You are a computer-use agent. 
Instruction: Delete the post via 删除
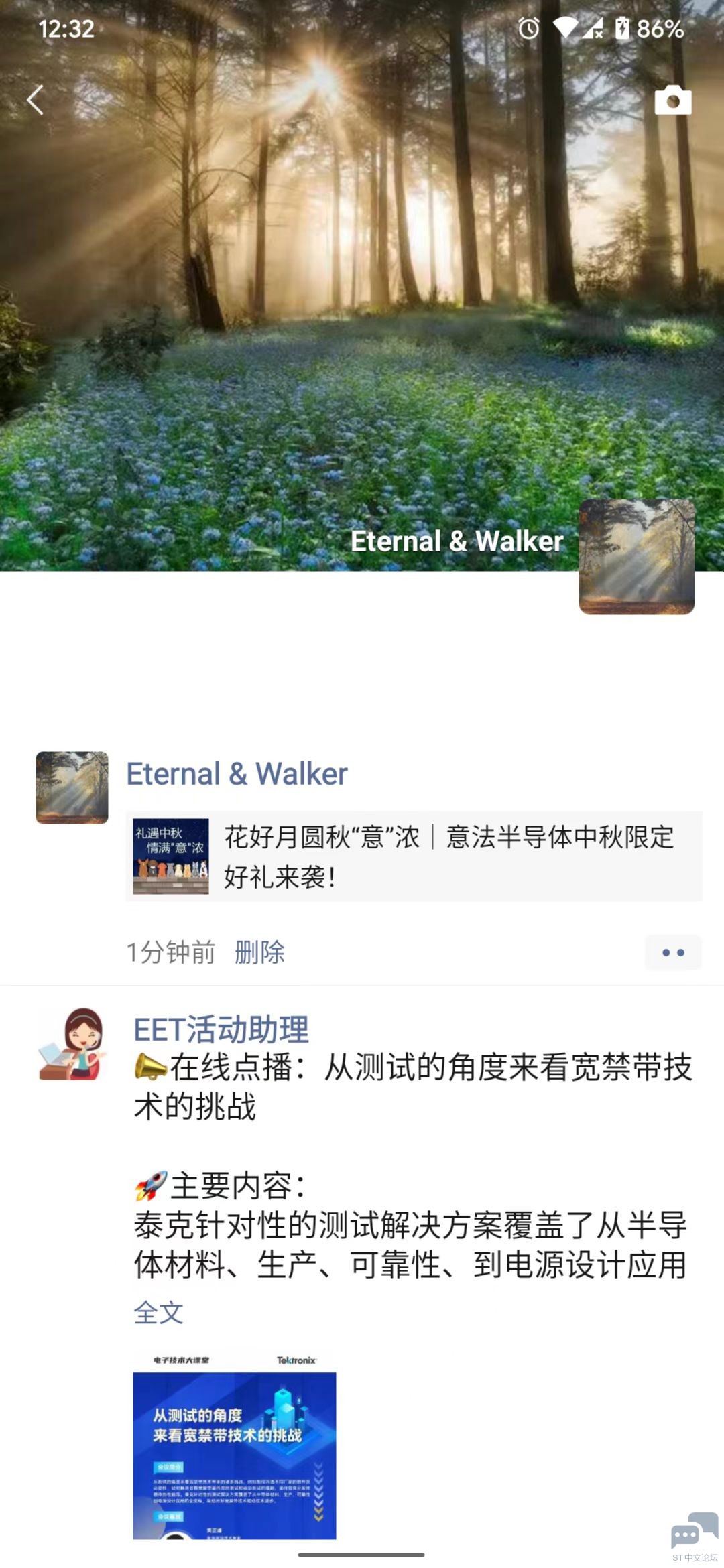[259, 952]
